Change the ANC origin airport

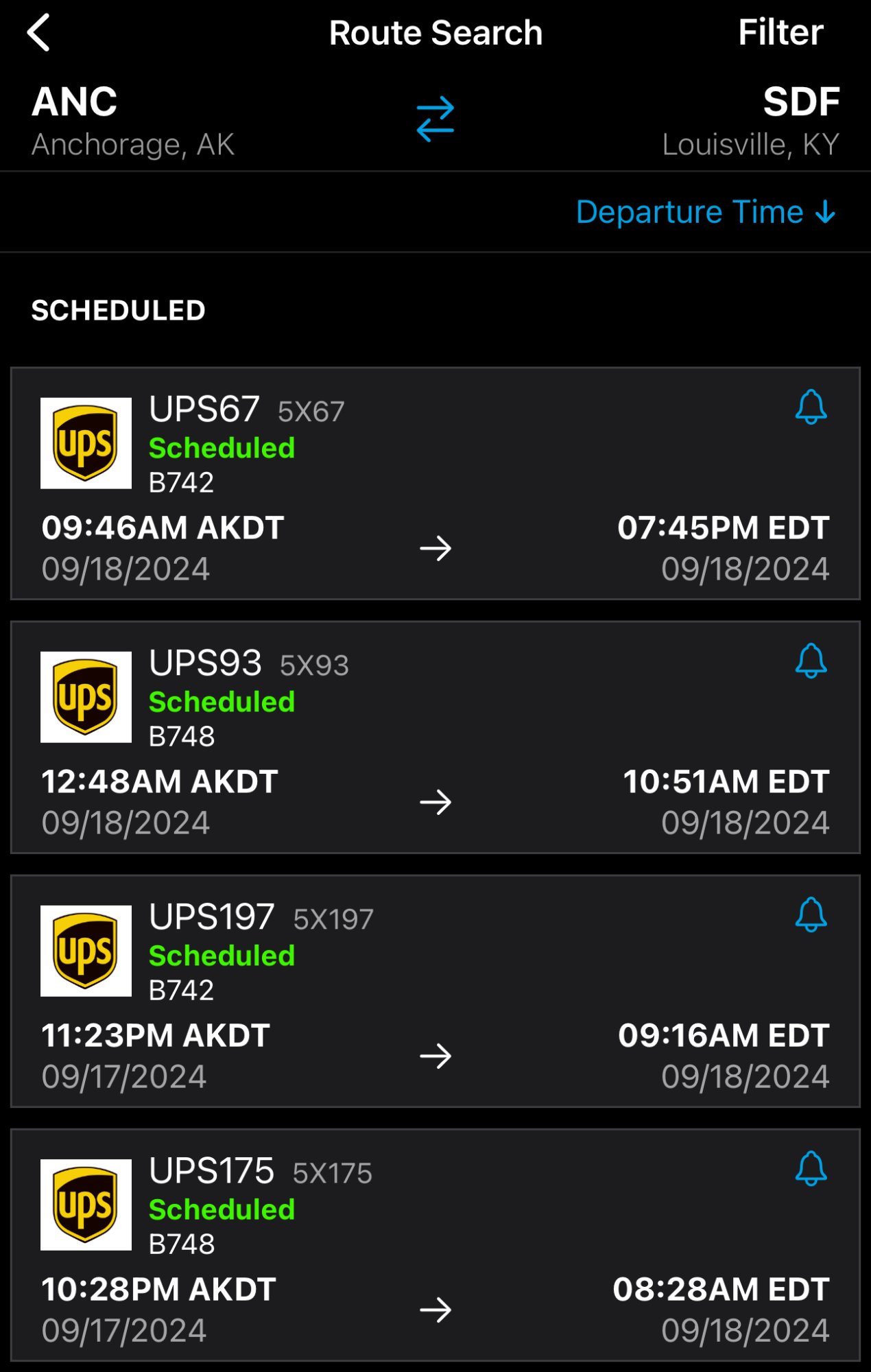coord(132,121)
